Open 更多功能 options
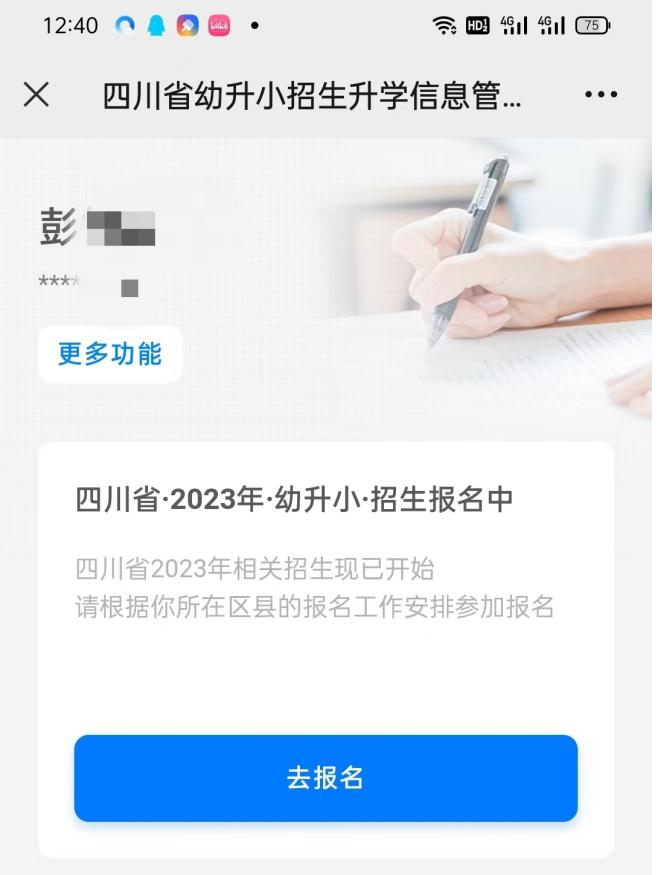This screenshot has height=875, width=664. click(x=110, y=354)
